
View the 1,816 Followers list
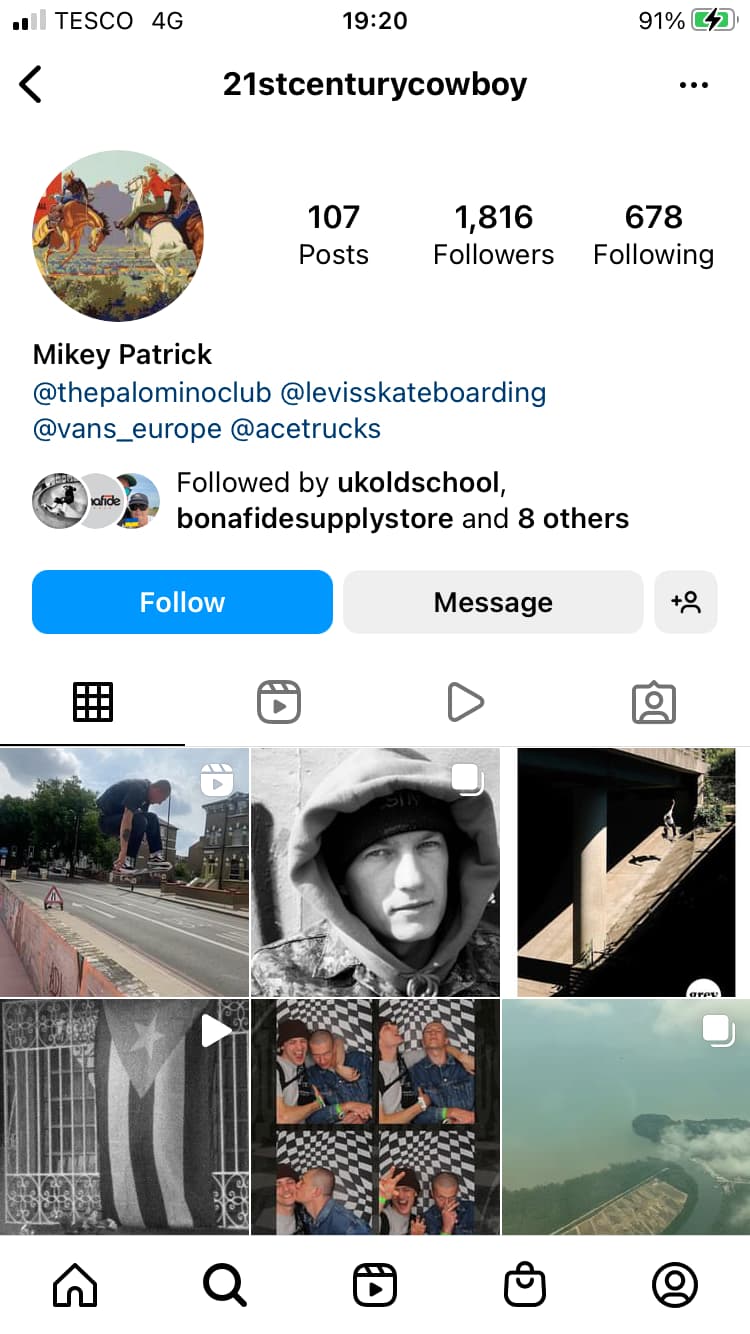pyautogui.click(x=493, y=235)
